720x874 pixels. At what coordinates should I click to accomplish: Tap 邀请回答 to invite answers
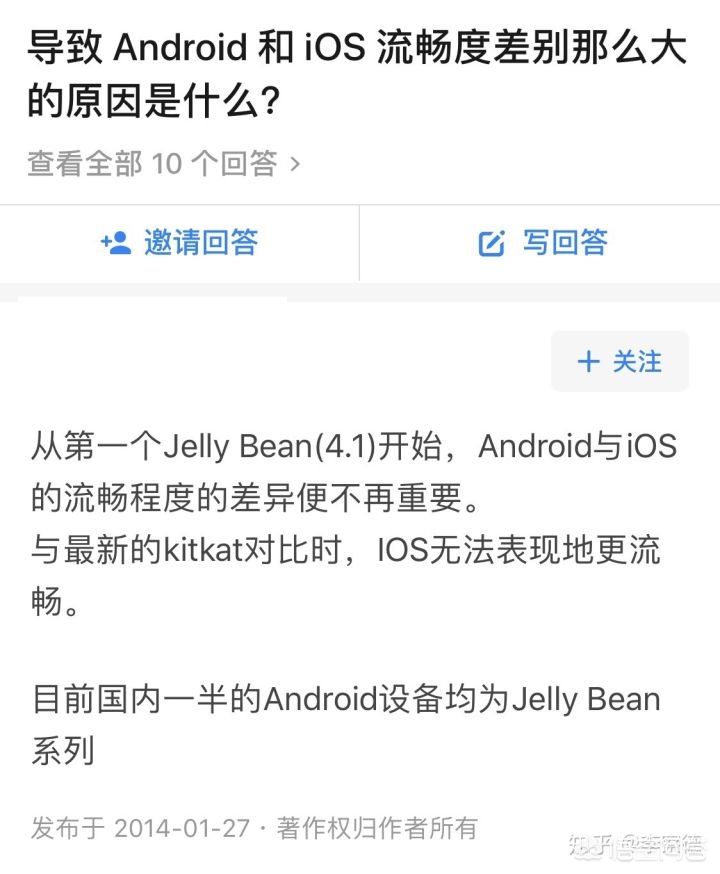[x=180, y=243]
